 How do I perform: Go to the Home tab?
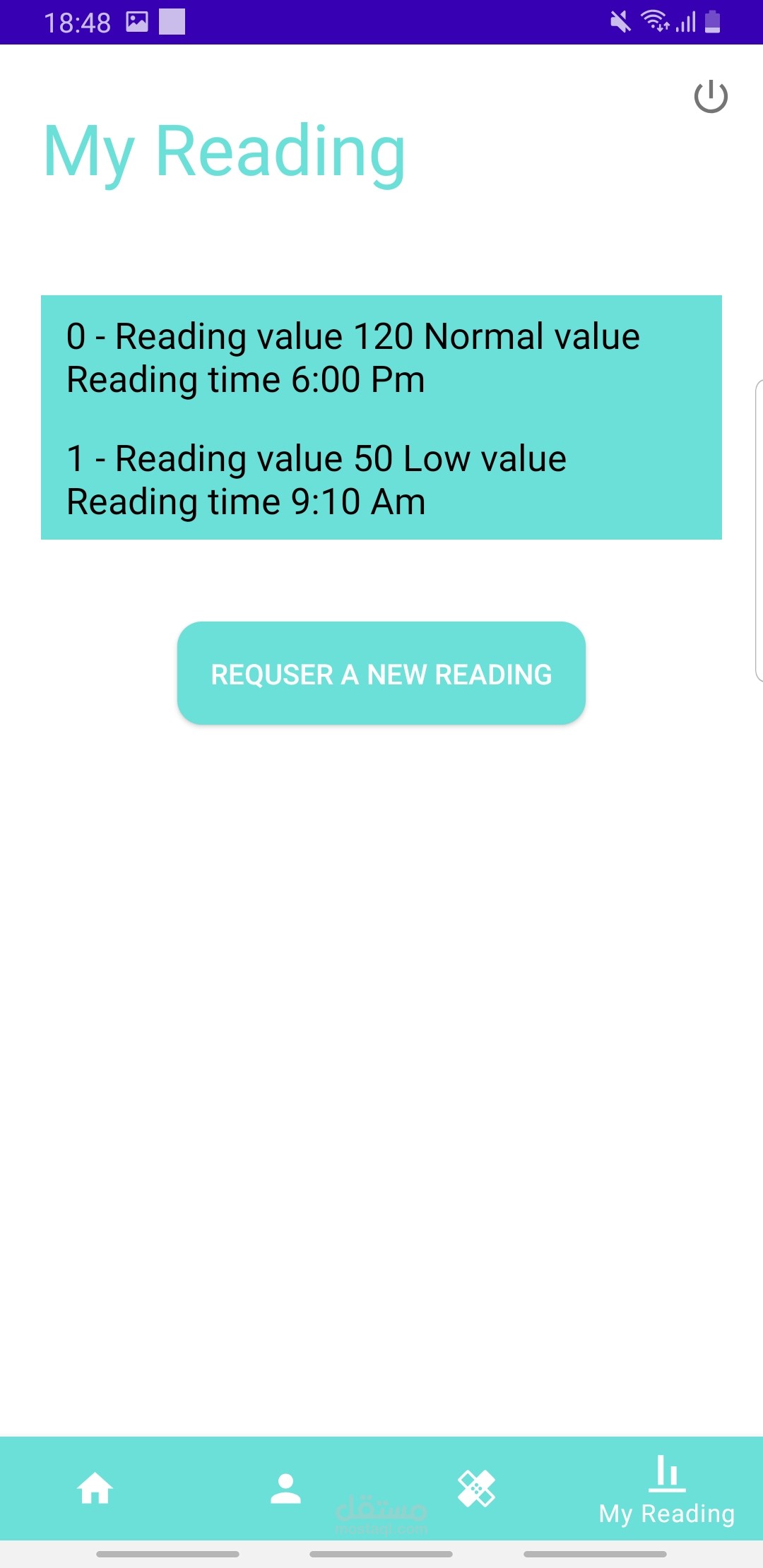click(95, 1488)
